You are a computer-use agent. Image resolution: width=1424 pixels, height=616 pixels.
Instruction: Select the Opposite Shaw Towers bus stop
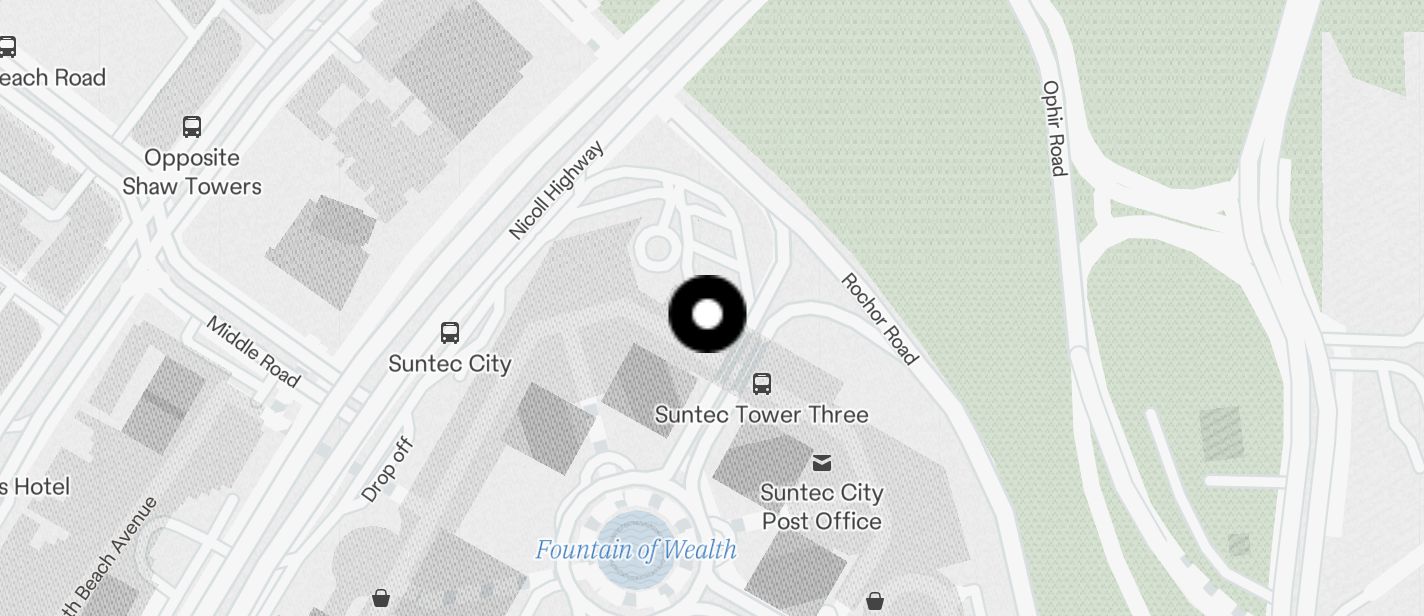click(x=192, y=127)
